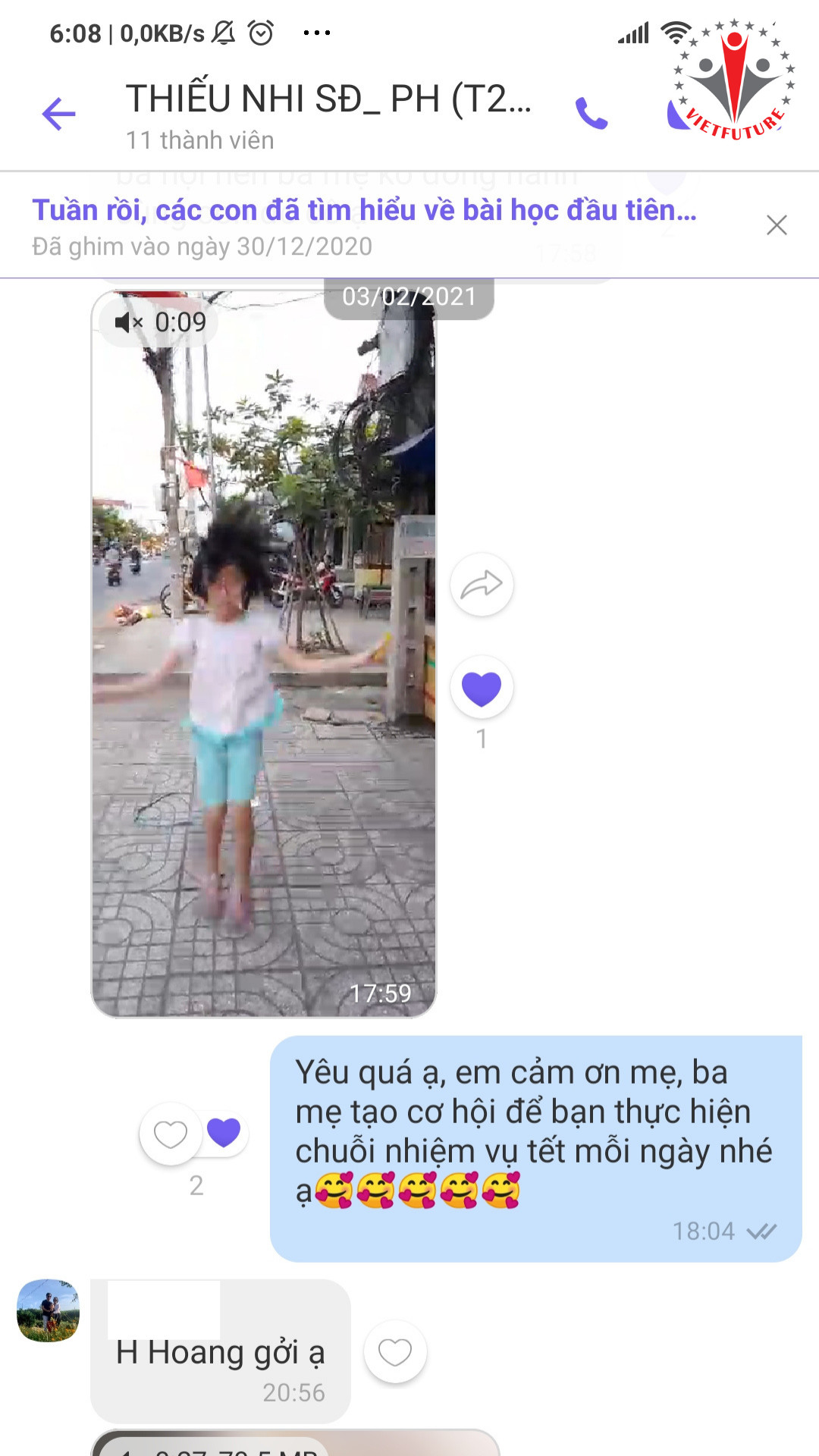Open the sender's avatar beside "H Hoang gởi ạ"

[x=48, y=1310]
